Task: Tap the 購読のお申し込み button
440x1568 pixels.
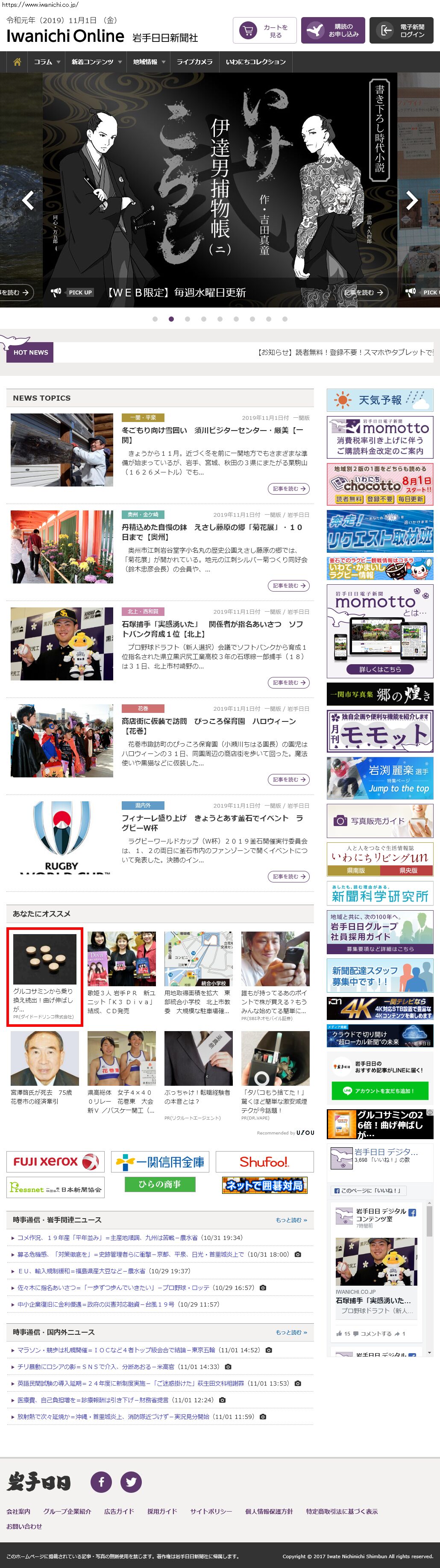Action: tap(333, 30)
